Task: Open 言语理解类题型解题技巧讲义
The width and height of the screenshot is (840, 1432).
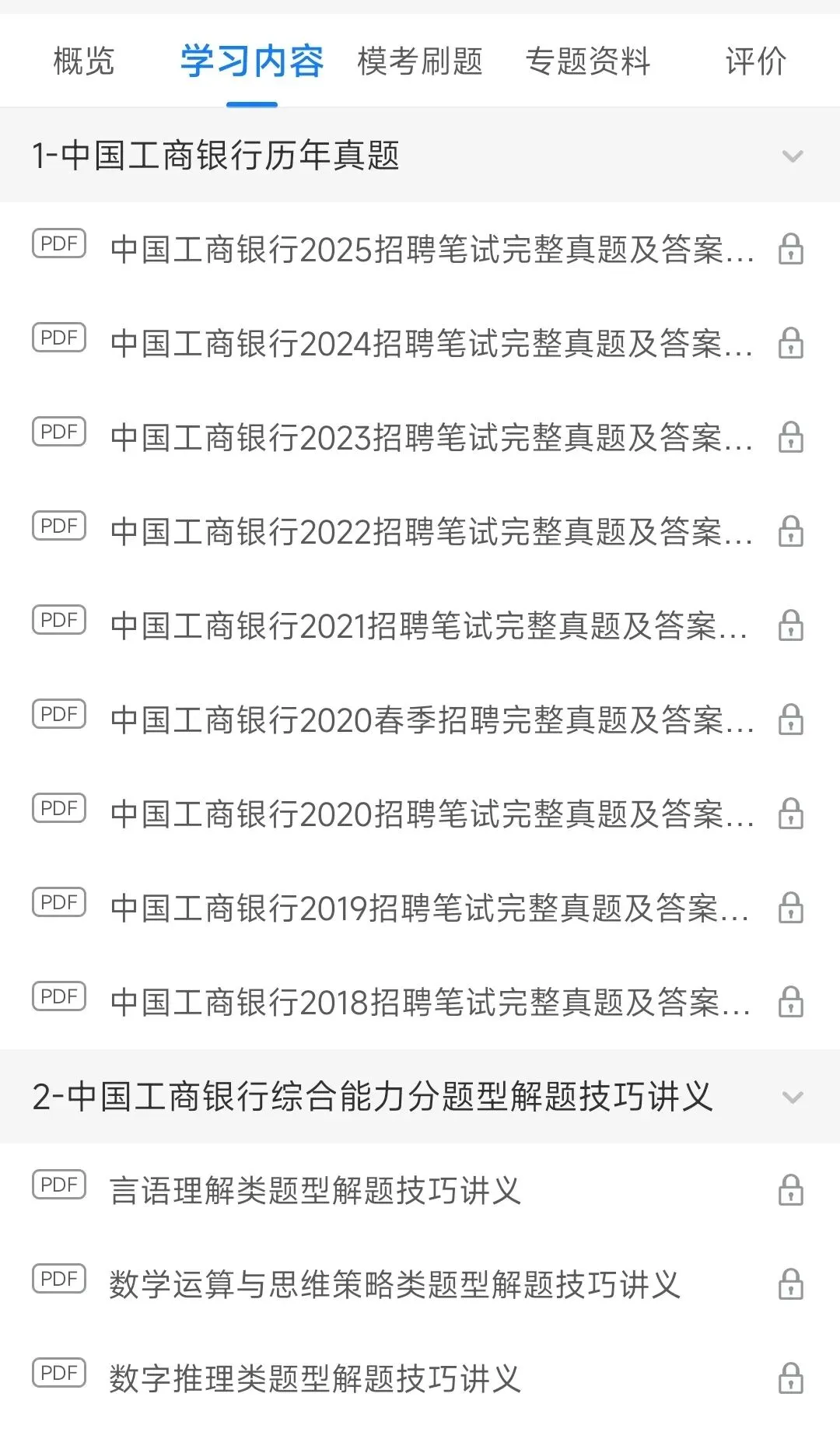Action: [x=315, y=1191]
